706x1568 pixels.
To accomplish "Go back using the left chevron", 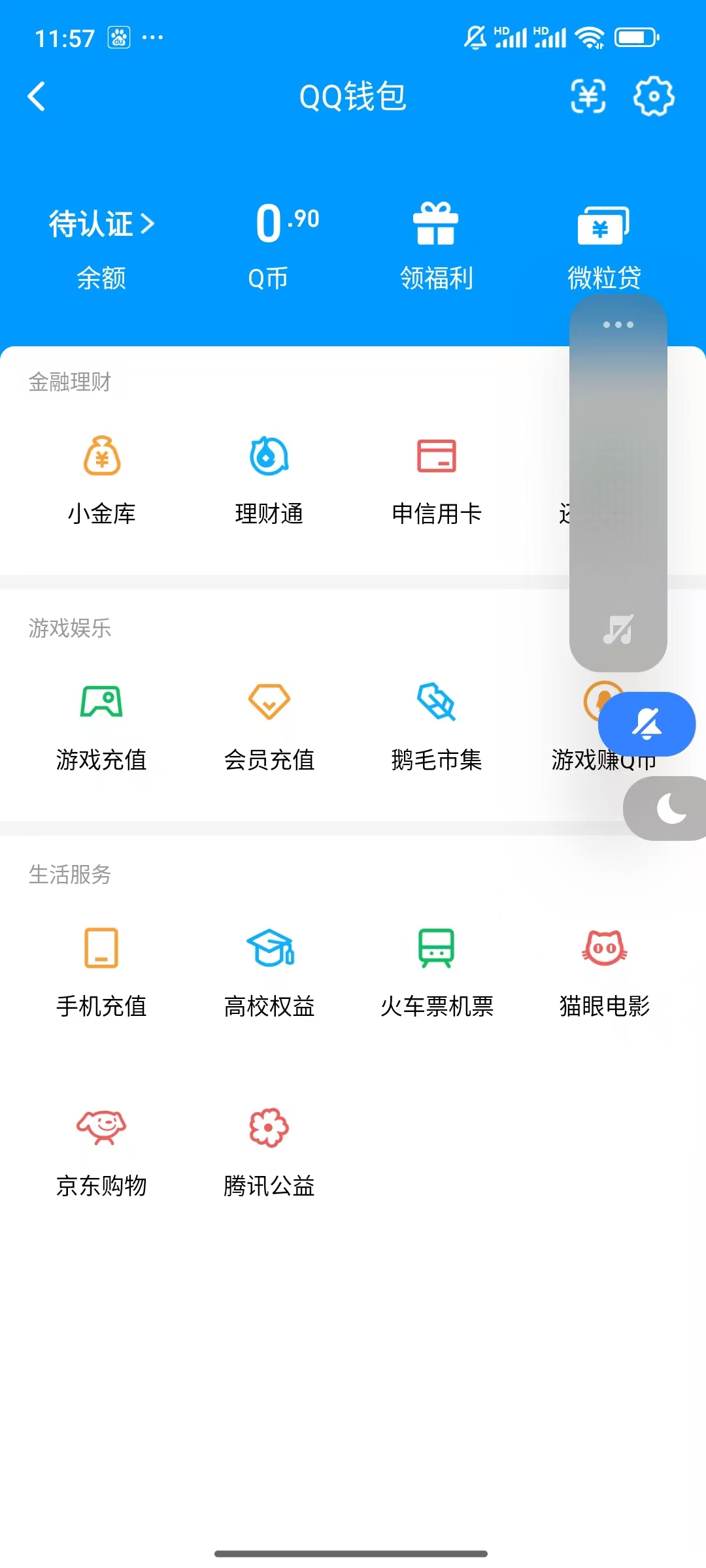I will 37,97.
